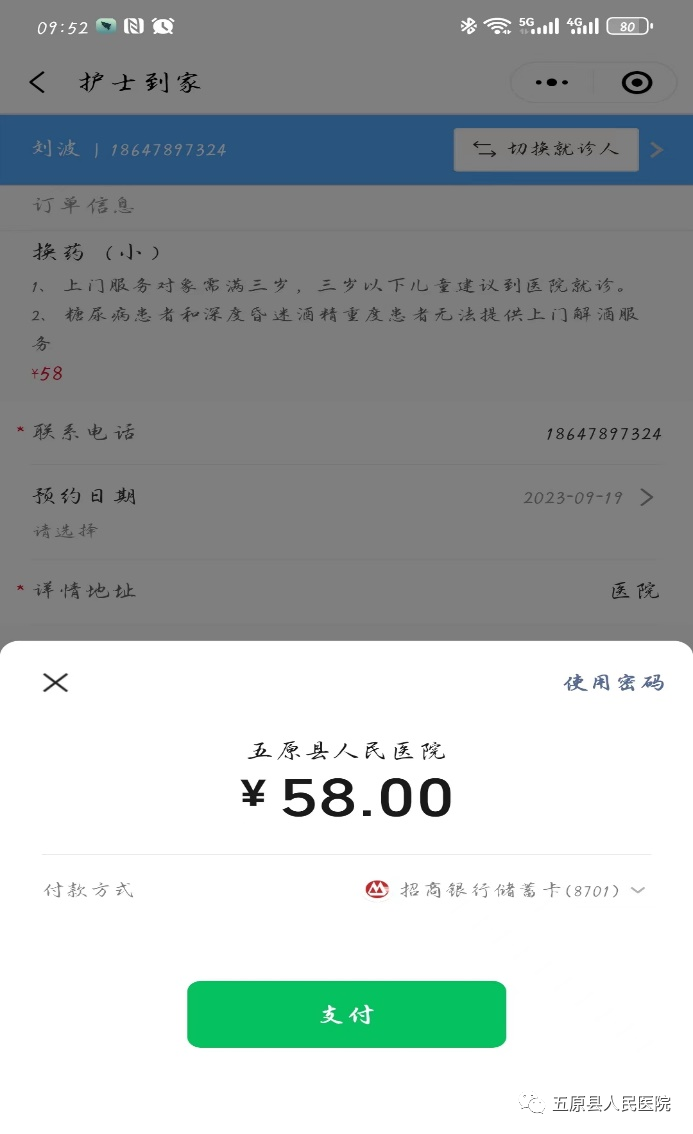
Task: Edit the 联系电话 phone number field
Action: tap(602, 434)
